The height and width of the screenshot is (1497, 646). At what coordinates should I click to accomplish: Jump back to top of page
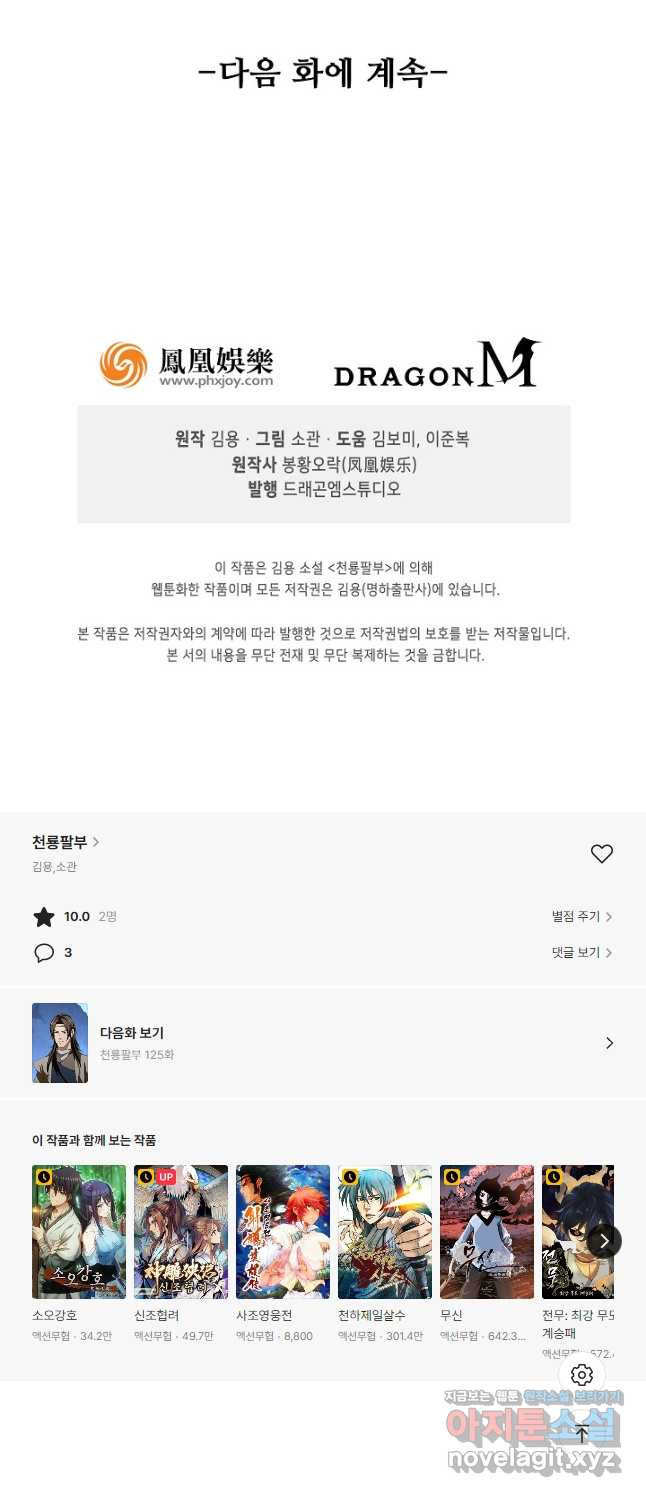pyautogui.click(x=582, y=1433)
